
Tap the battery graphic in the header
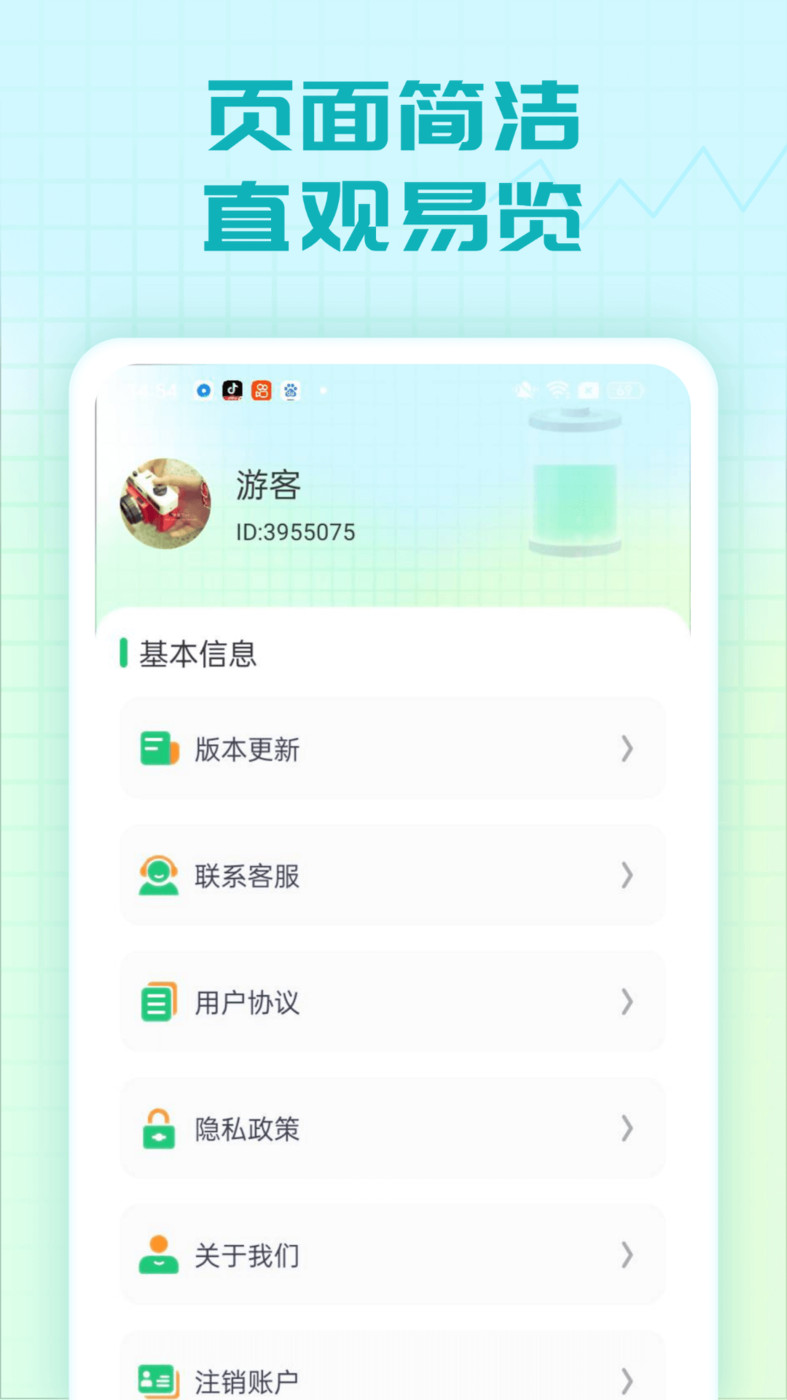click(574, 480)
